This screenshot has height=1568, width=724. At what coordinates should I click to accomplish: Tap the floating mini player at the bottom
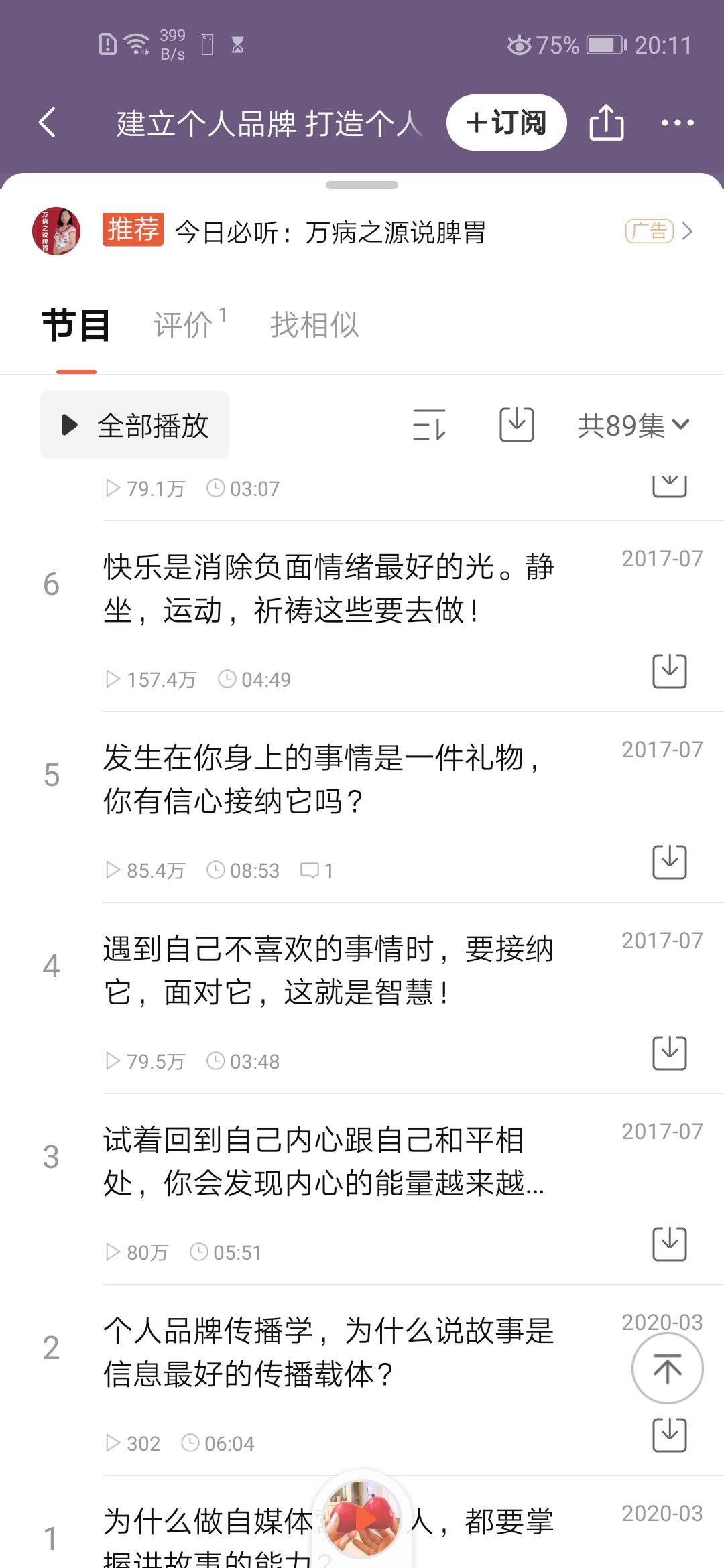pyautogui.click(x=362, y=1518)
